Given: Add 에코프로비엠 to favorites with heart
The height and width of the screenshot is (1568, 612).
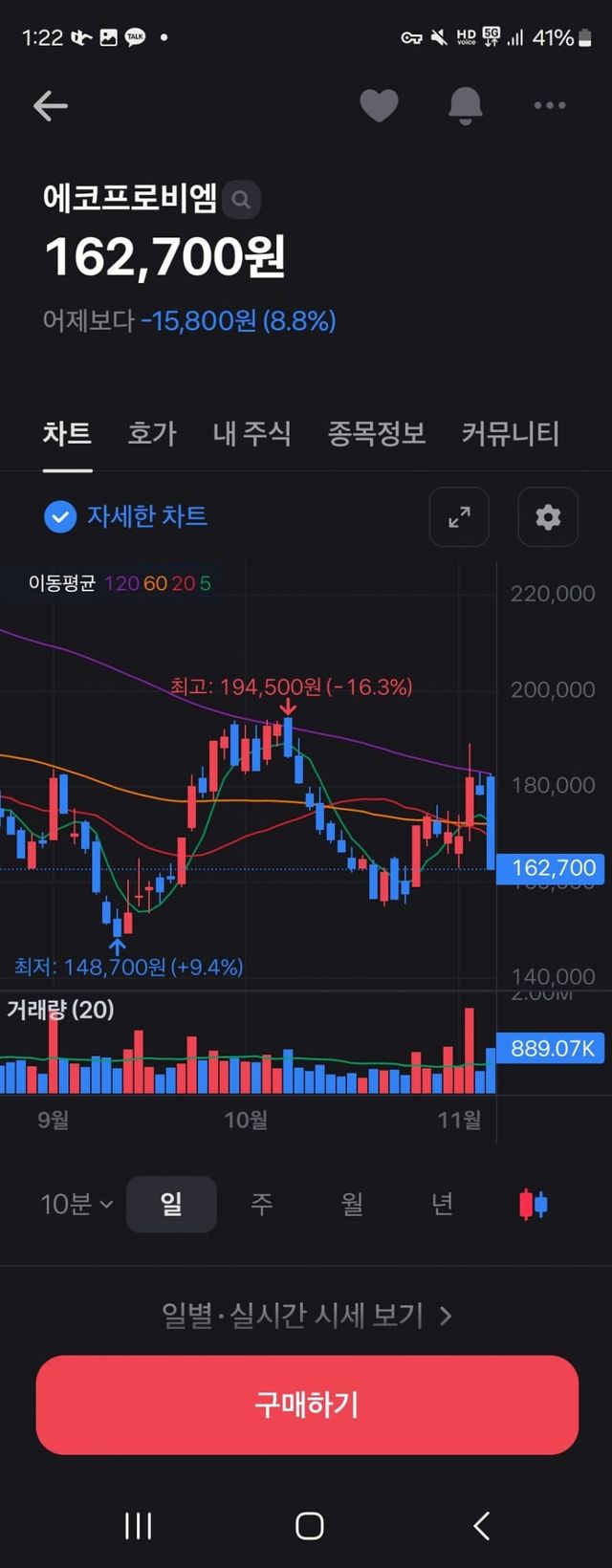Looking at the screenshot, I should click(379, 105).
